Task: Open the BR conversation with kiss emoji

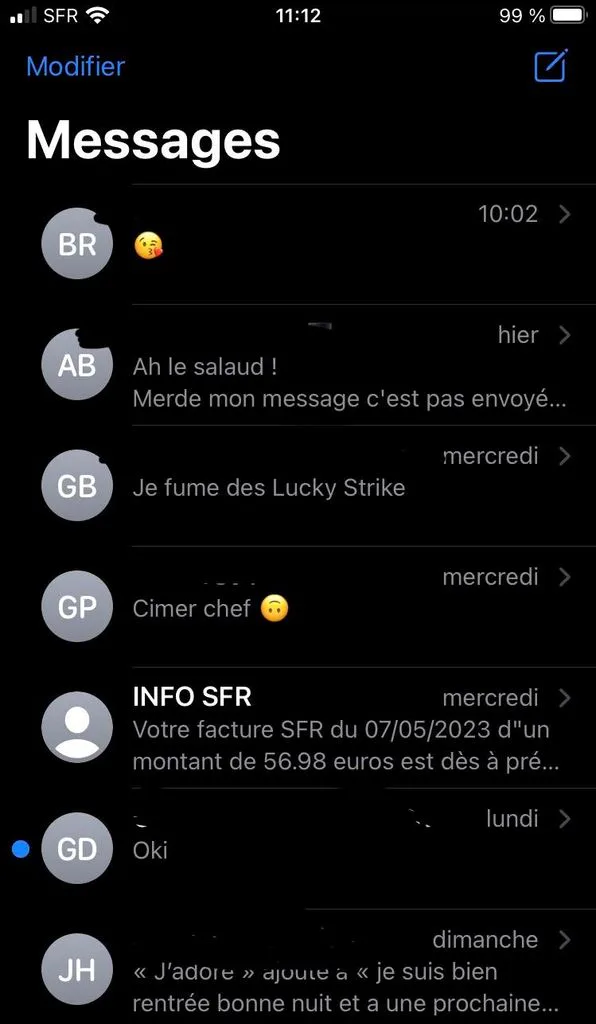Action: click(x=298, y=244)
